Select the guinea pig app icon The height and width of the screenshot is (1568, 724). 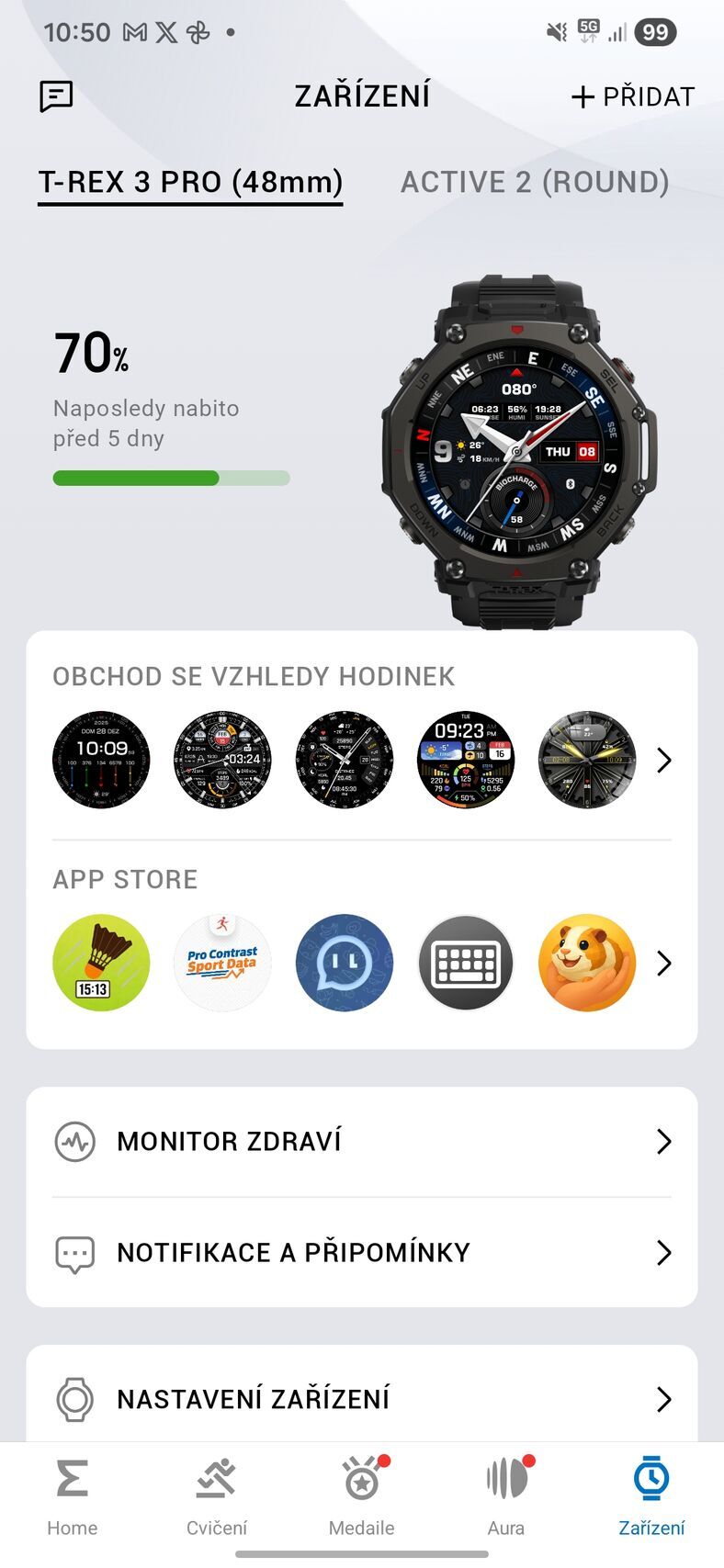587,963
